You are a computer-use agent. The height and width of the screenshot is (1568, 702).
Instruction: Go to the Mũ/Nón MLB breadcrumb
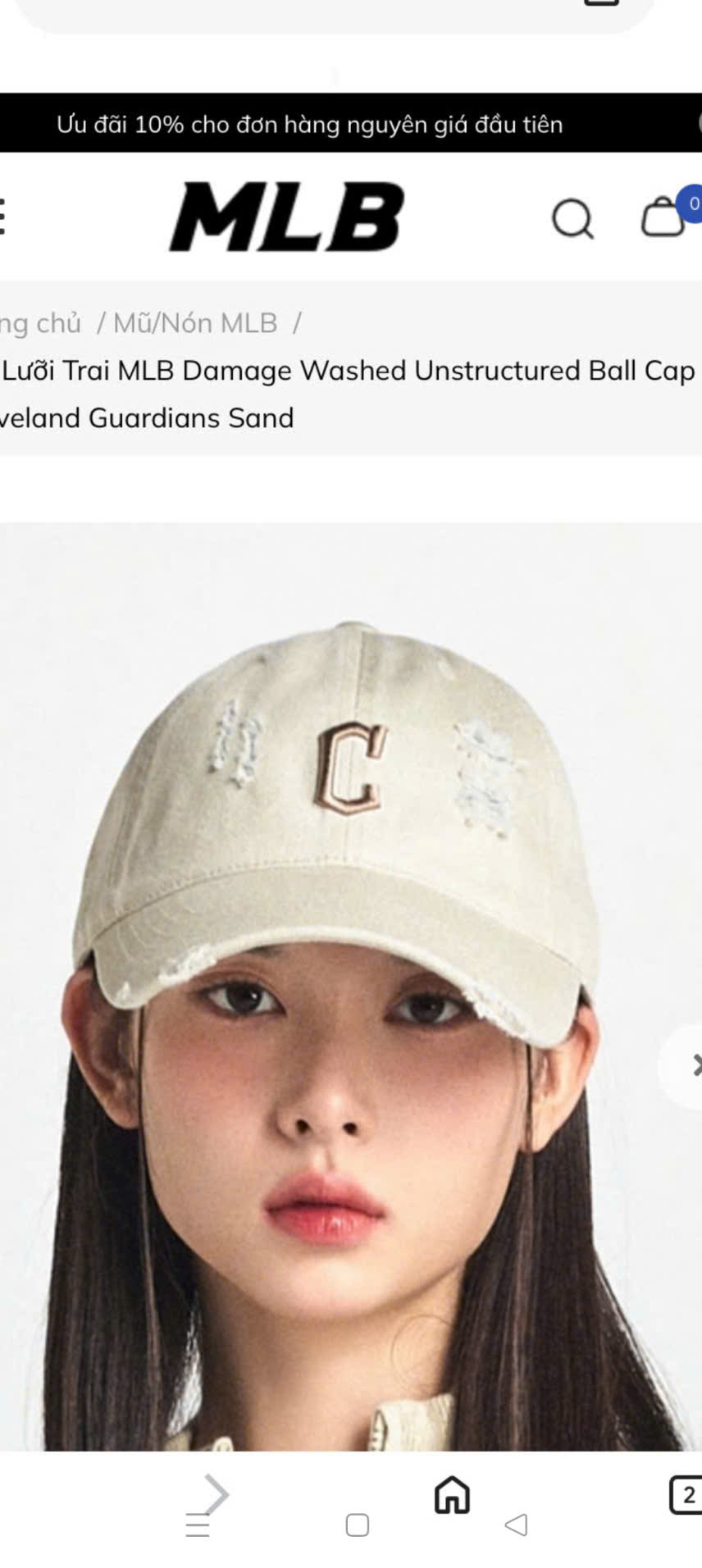[x=195, y=323]
